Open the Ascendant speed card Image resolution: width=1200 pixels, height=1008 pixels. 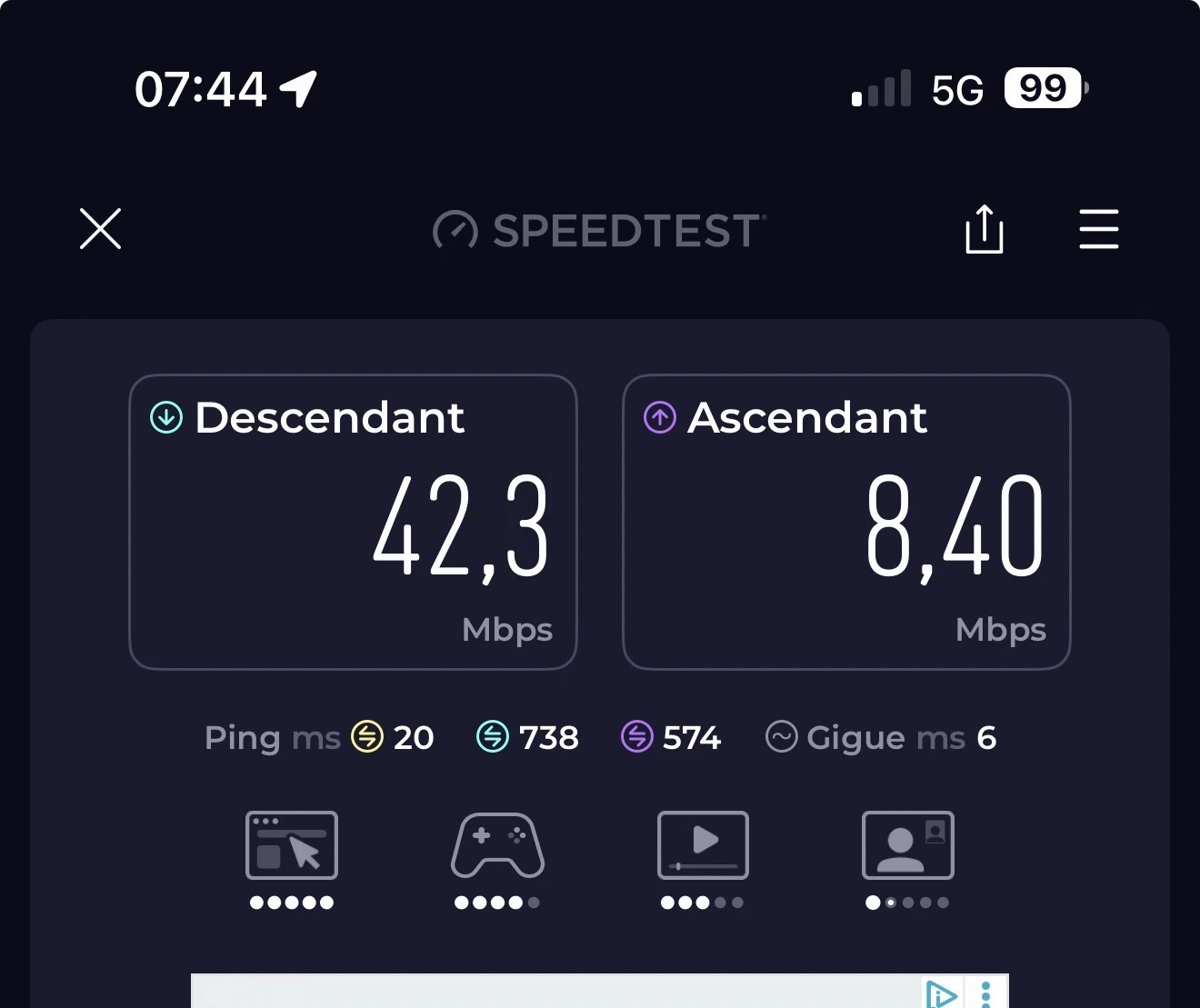click(x=846, y=522)
